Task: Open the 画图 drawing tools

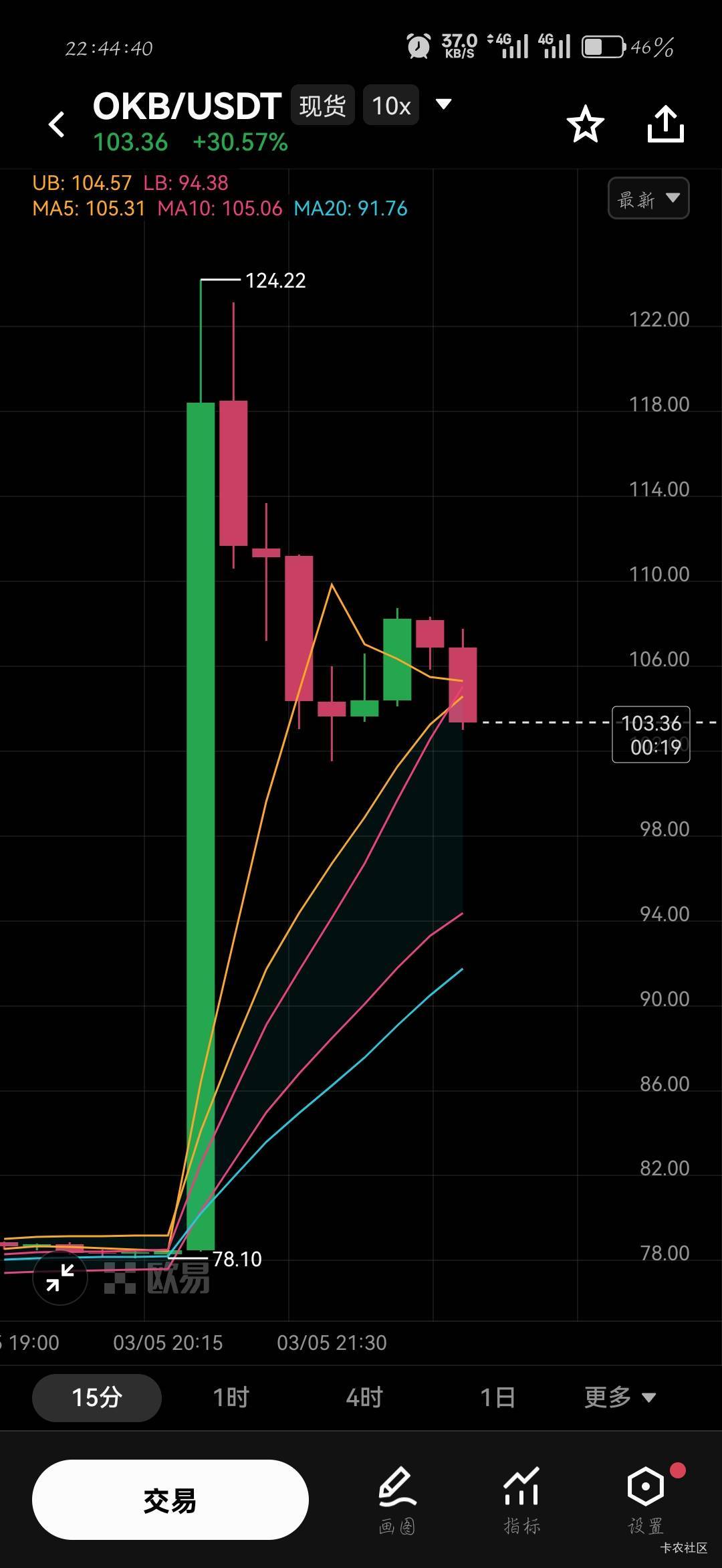Action: tap(397, 1500)
